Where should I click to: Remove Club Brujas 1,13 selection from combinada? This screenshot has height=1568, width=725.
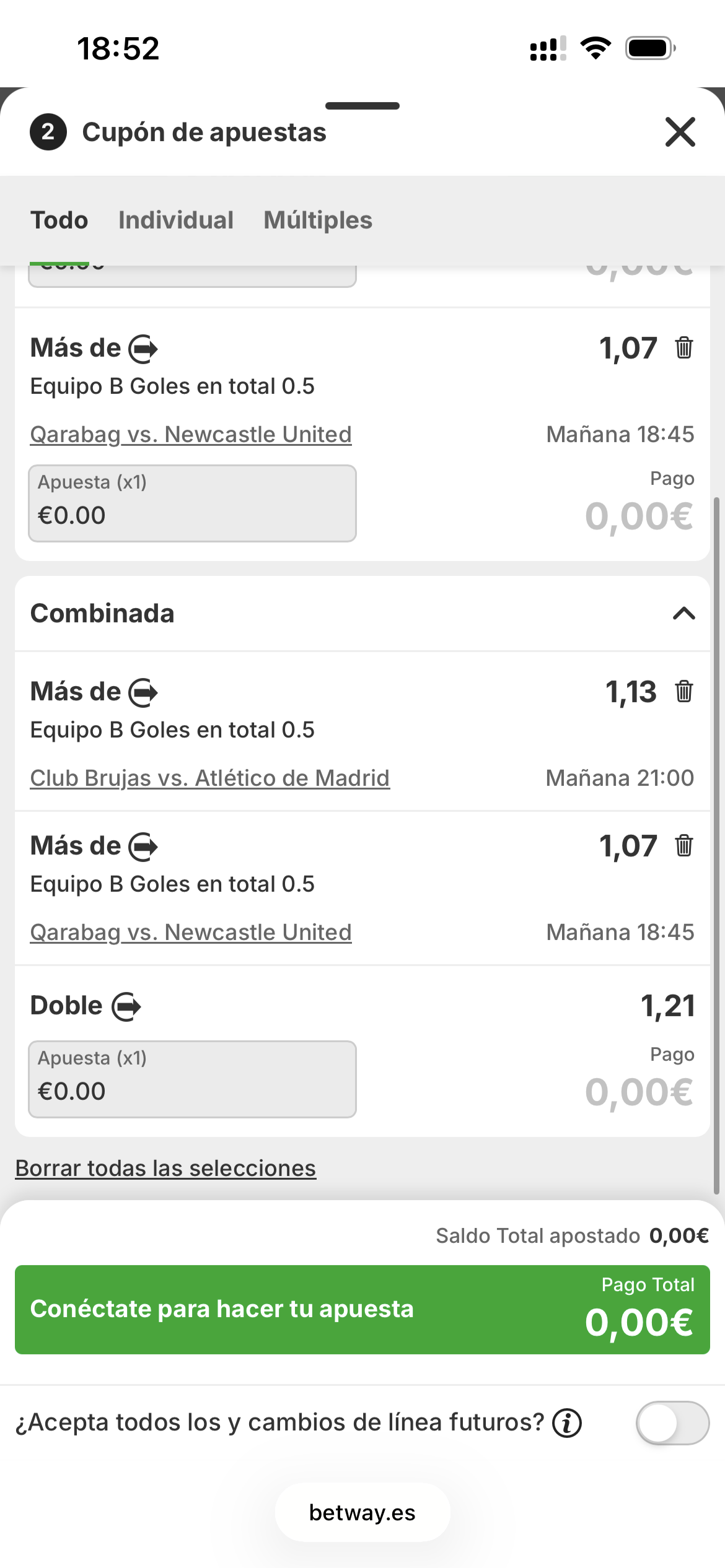[x=684, y=692]
